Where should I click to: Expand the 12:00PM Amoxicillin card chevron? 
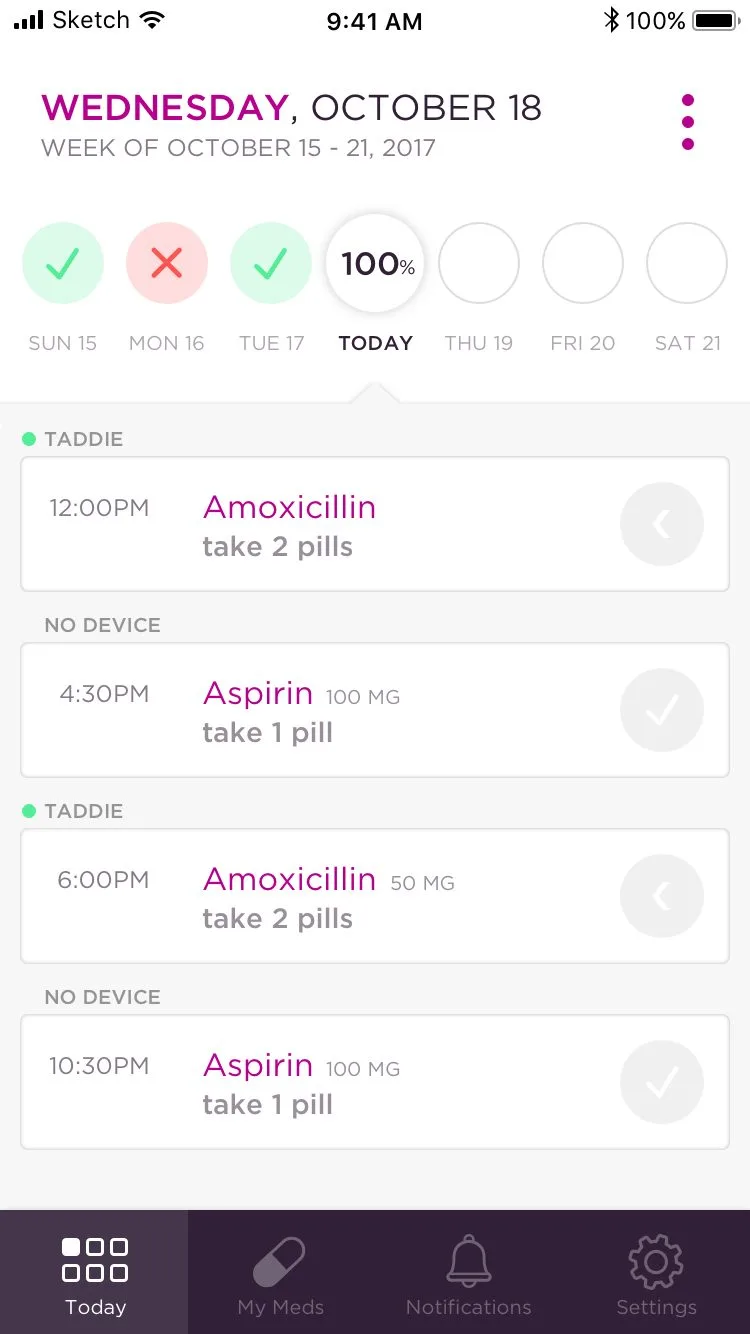pyautogui.click(x=662, y=524)
